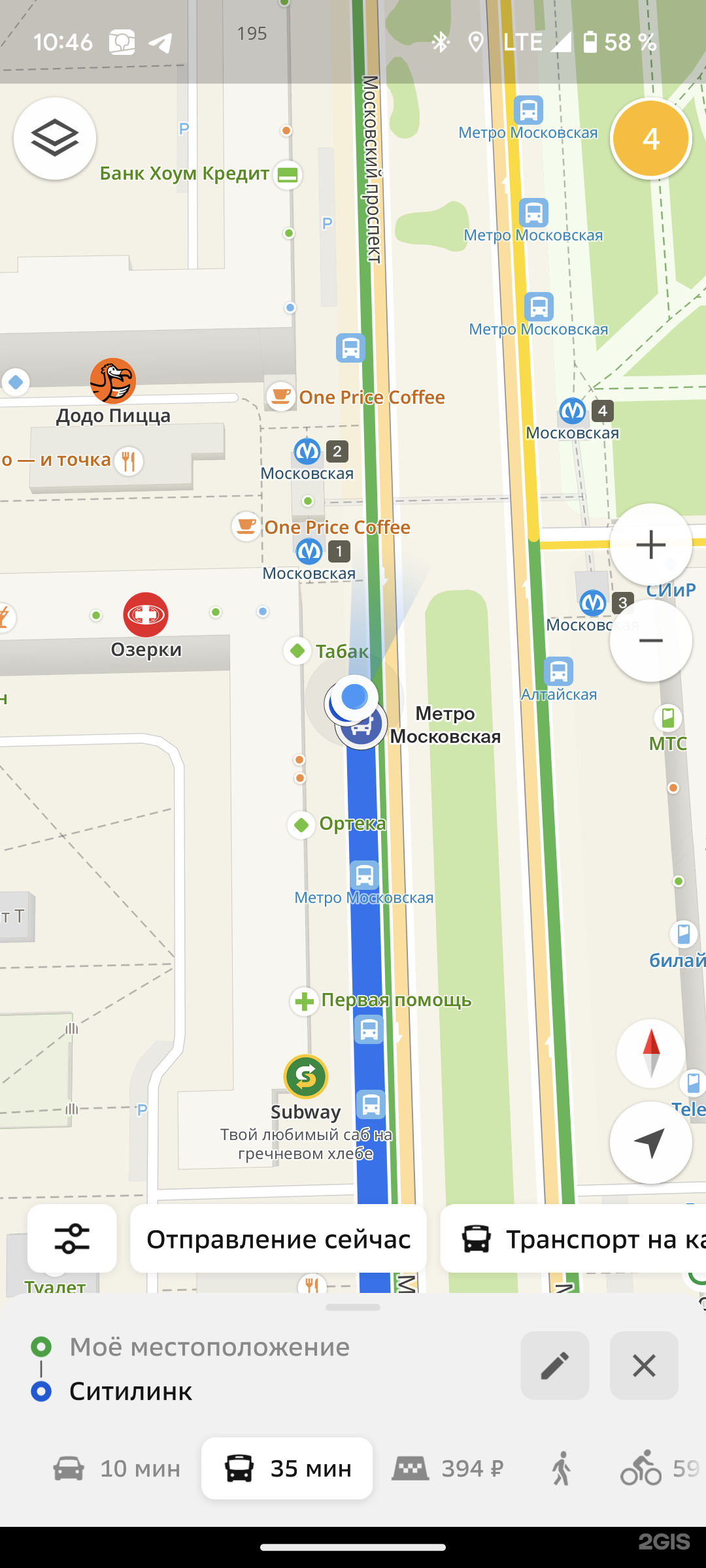Screen dimensions: 706x1568
Task: Switch to taxi option 394 ₽
Action: click(x=448, y=1469)
